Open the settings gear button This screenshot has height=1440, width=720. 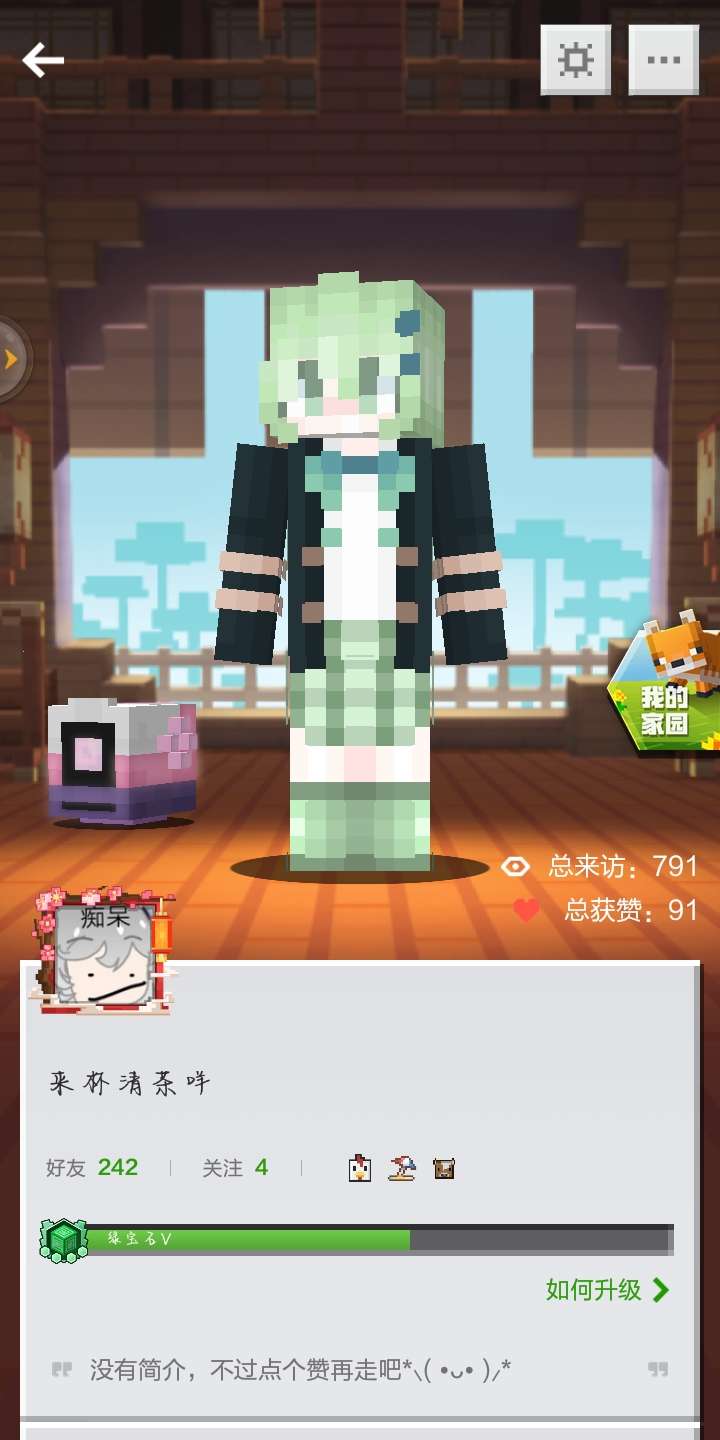(x=575, y=60)
